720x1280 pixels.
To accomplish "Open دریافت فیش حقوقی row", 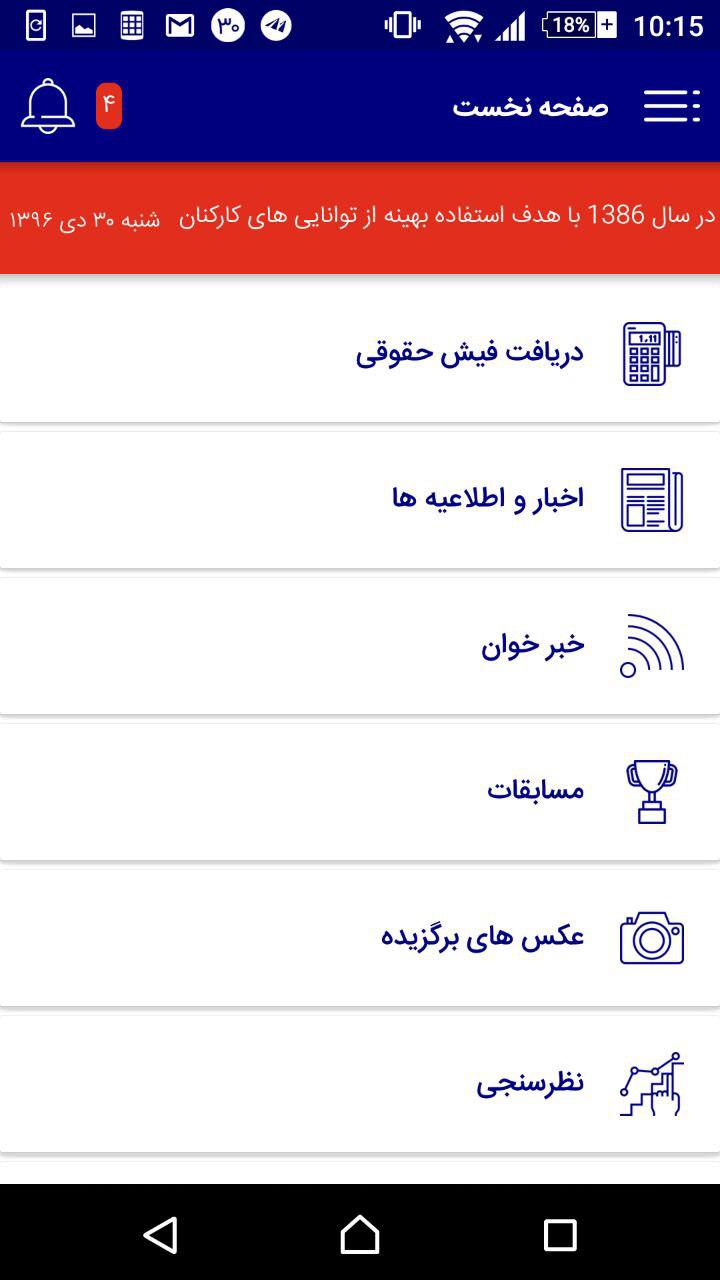I will pyautogui.click(x=360, y=353).
